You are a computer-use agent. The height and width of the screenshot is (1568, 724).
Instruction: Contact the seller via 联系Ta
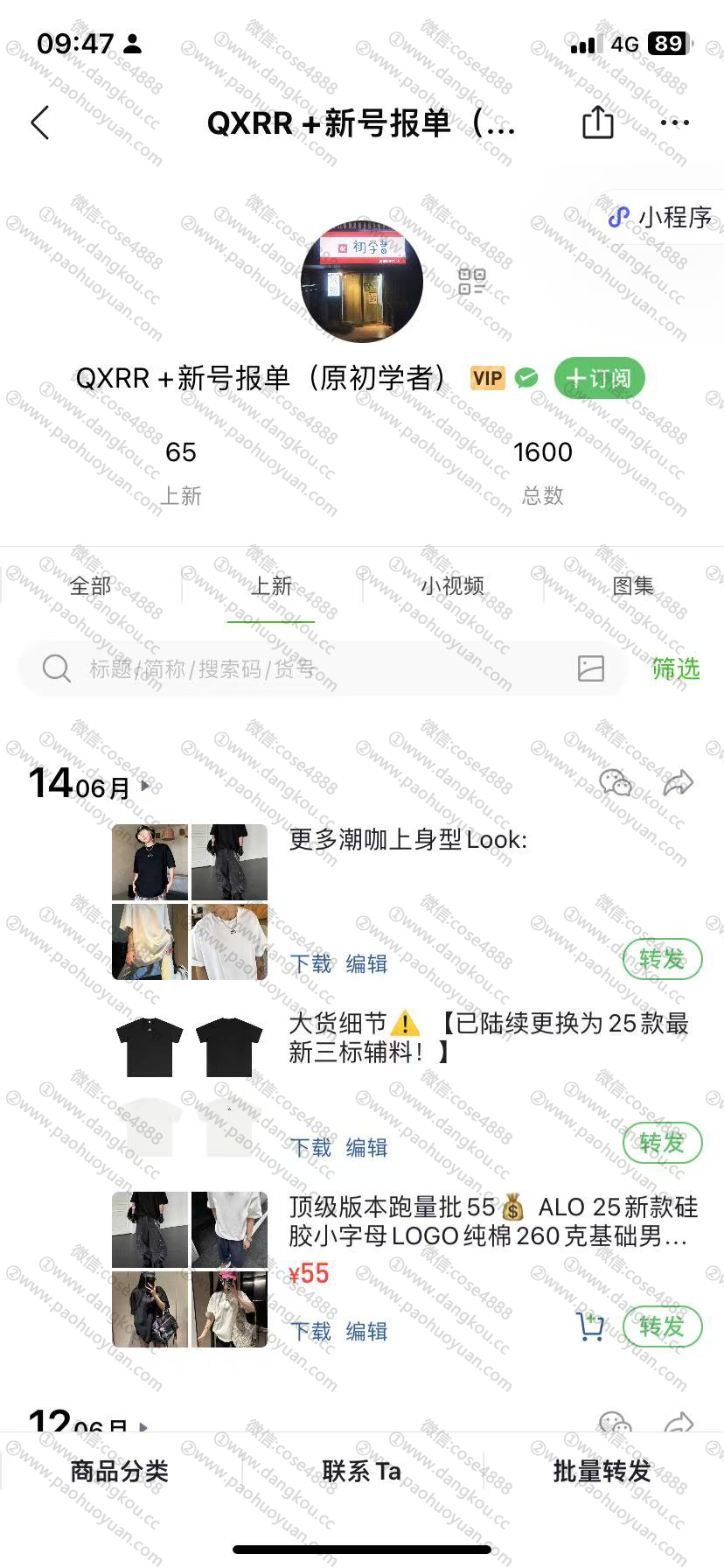361,1471
